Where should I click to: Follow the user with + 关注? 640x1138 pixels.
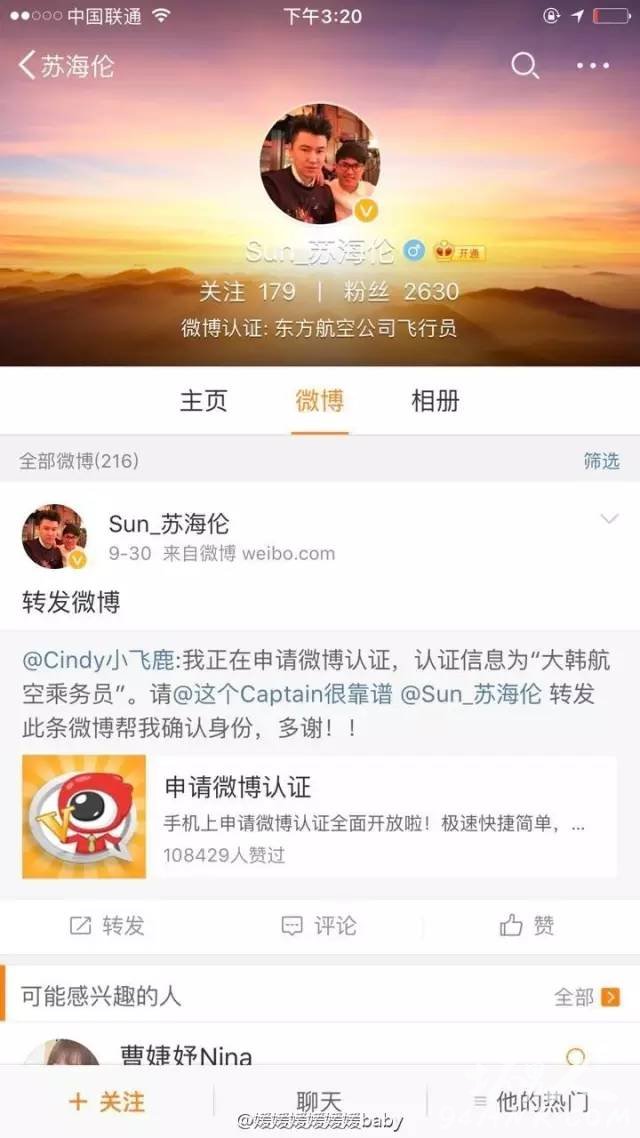coord(107,1102)
